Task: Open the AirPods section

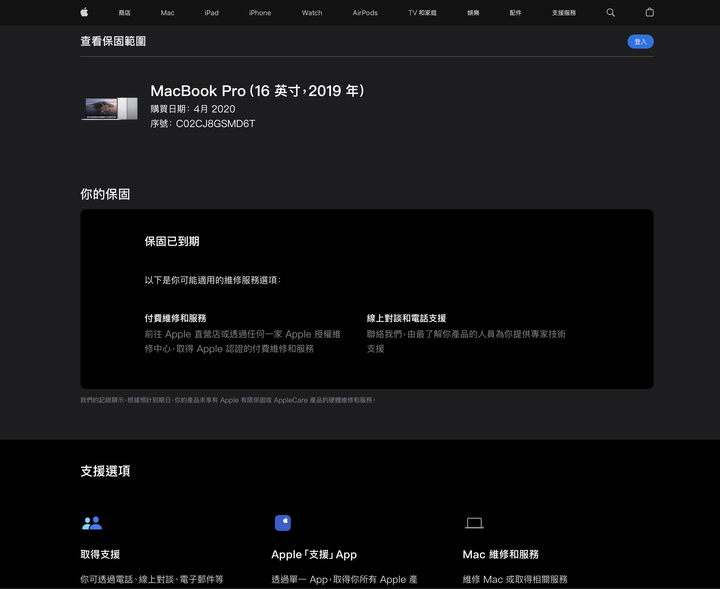Action: pos(365,13)
